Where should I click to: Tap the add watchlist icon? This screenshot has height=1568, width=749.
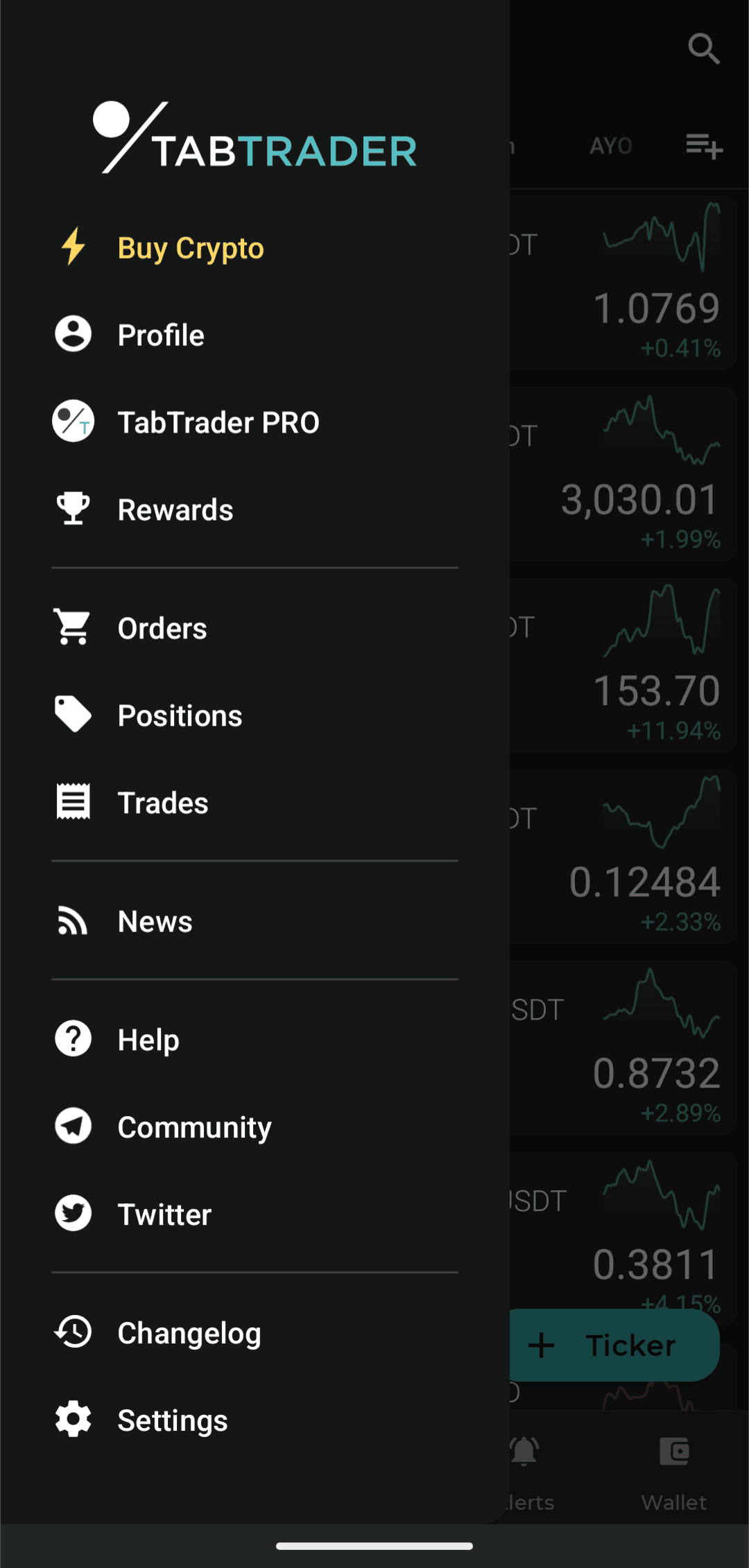(705, 146)
